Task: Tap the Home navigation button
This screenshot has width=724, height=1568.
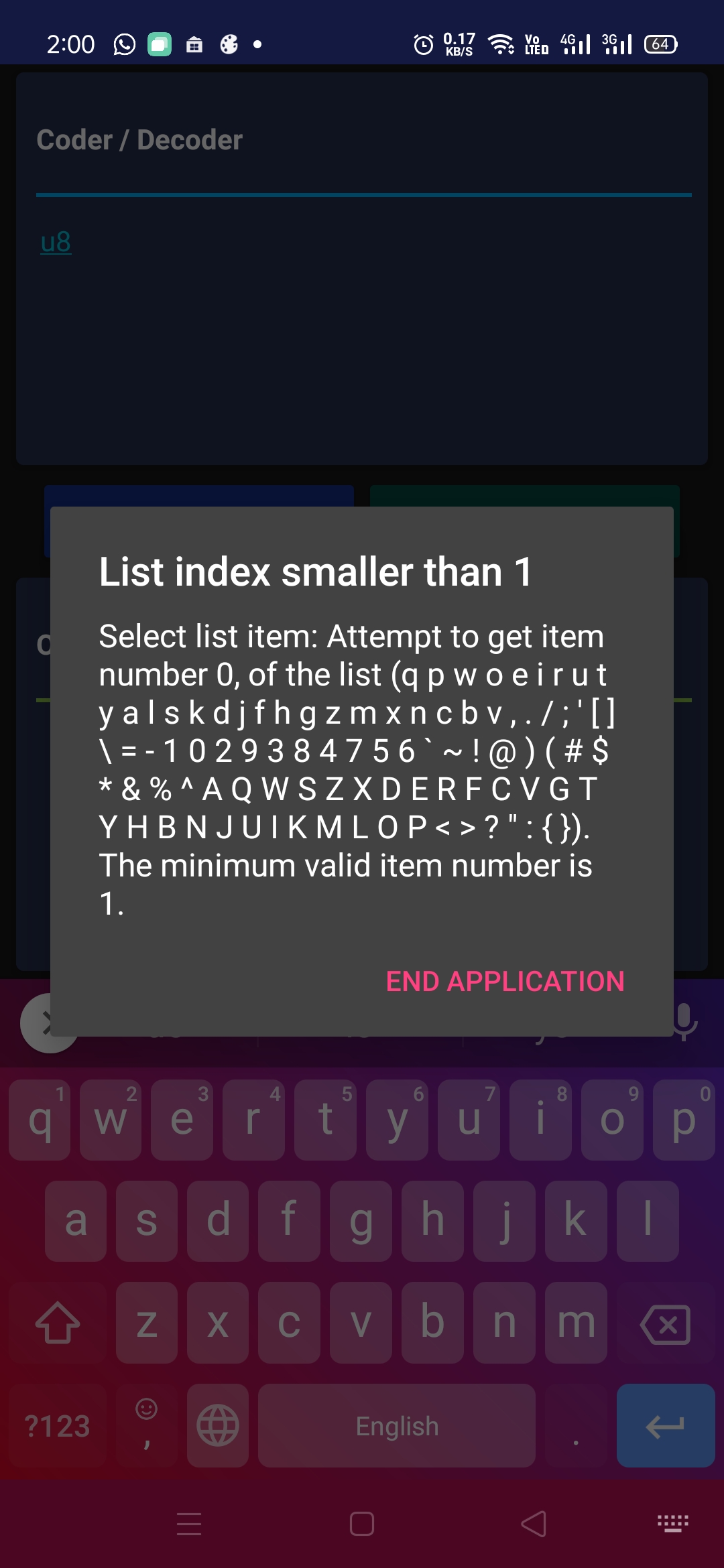Action: tap(362, 1524)
